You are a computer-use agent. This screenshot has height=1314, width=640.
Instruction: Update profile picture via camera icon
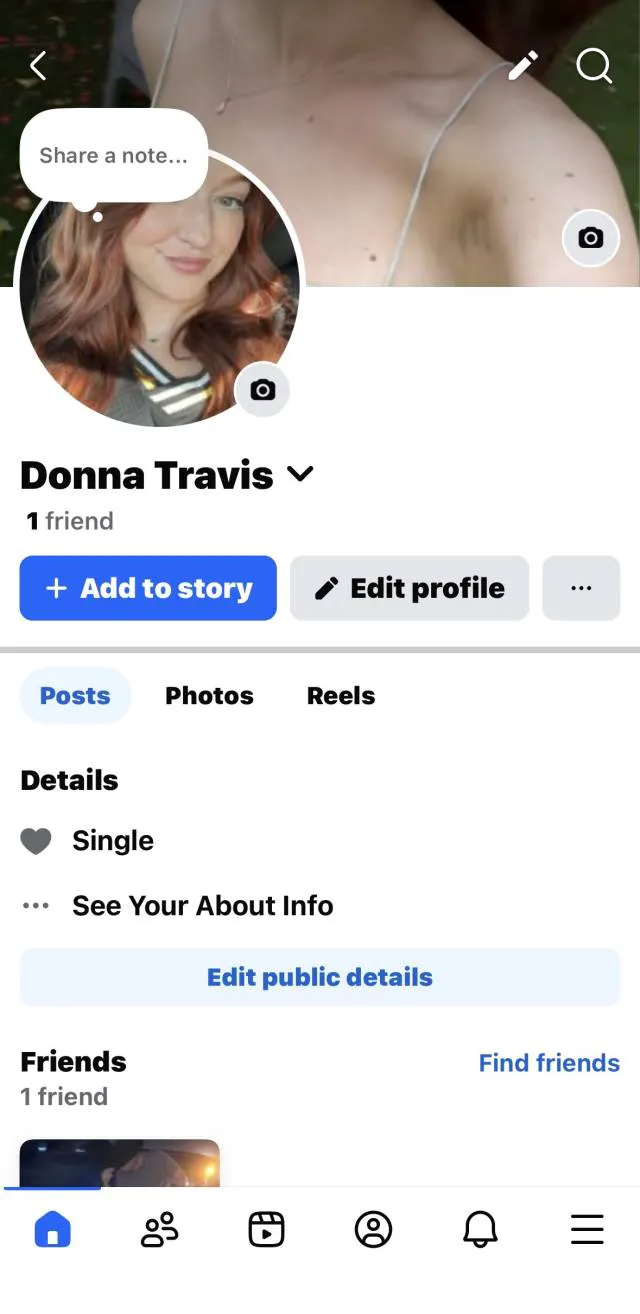(x=262, y=390)
